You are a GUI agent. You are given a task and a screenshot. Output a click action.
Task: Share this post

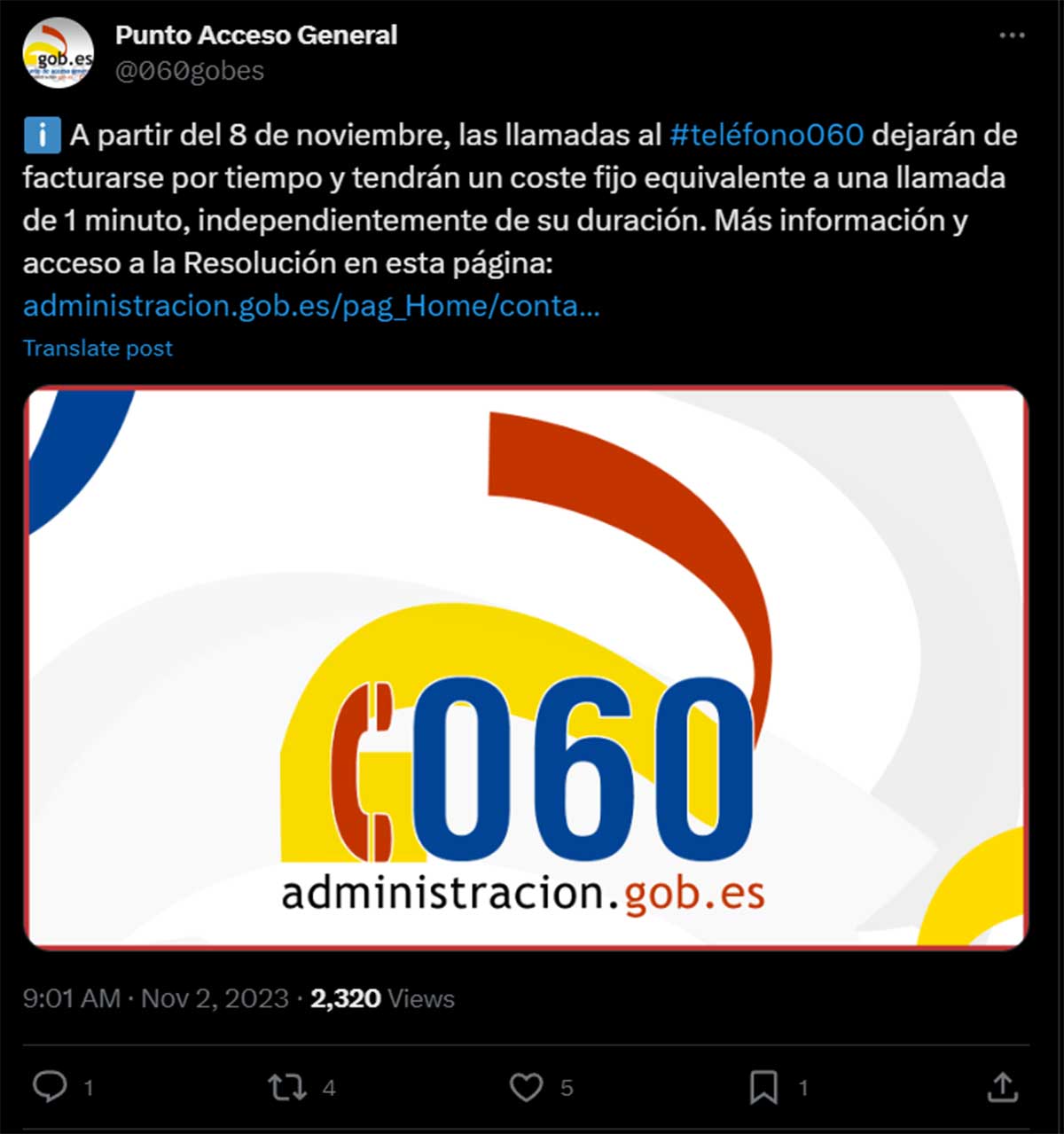pyautogui.click(x=1002, y=1086)
